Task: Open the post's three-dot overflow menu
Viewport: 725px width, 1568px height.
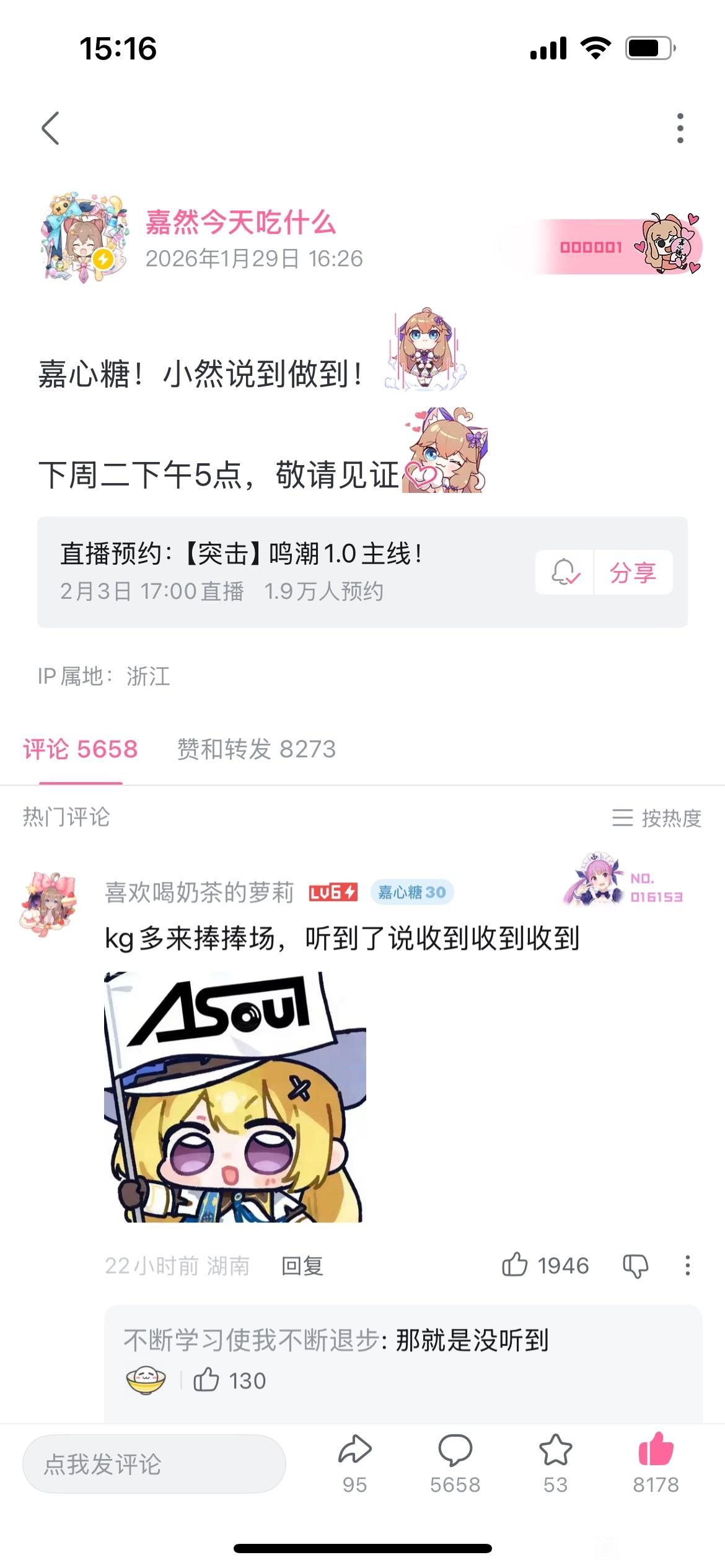Action: [680, 128]
